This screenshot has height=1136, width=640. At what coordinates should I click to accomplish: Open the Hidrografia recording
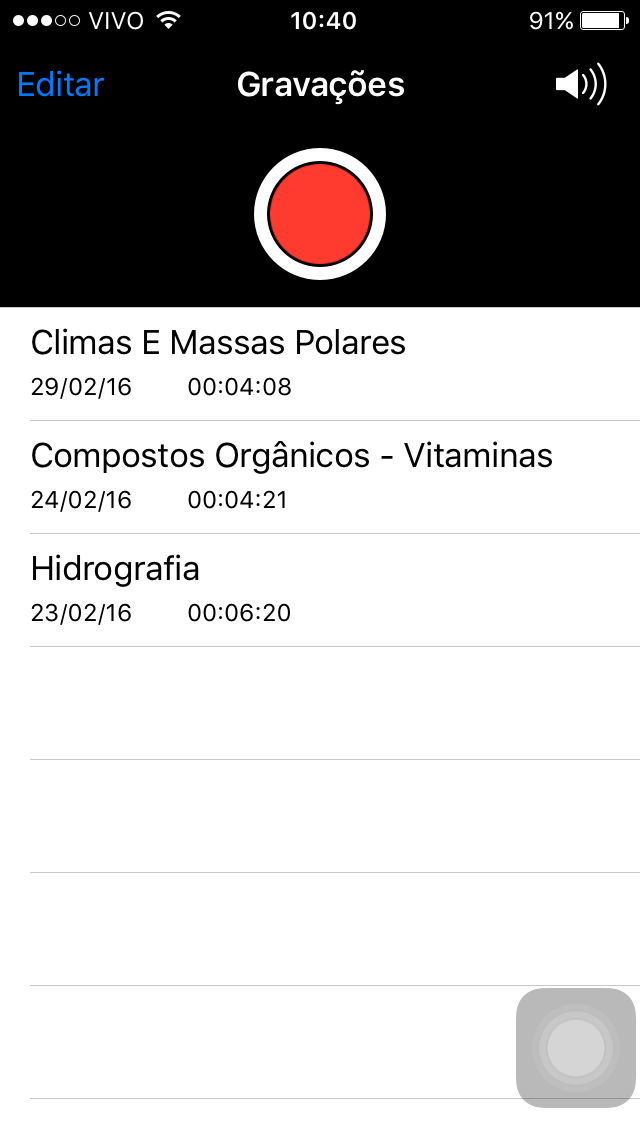320,590
